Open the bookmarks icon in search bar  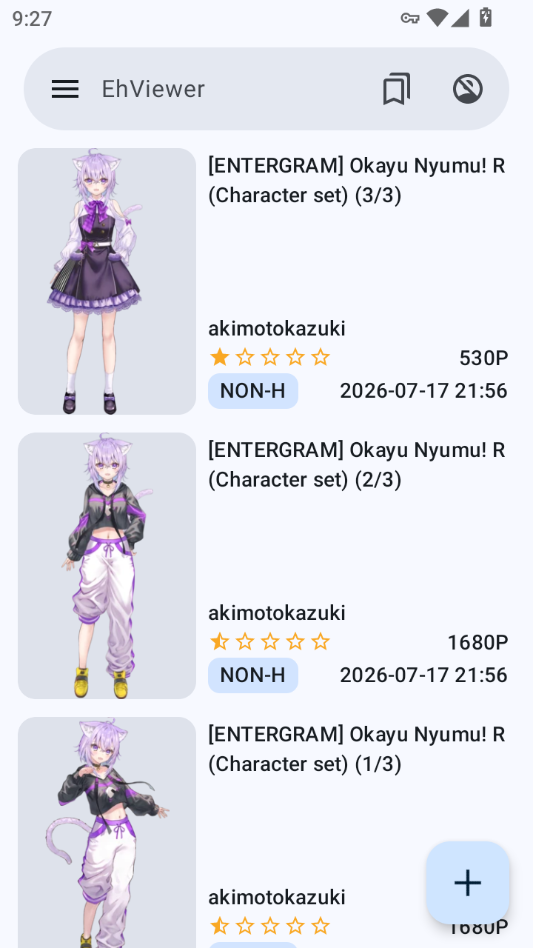396,89
